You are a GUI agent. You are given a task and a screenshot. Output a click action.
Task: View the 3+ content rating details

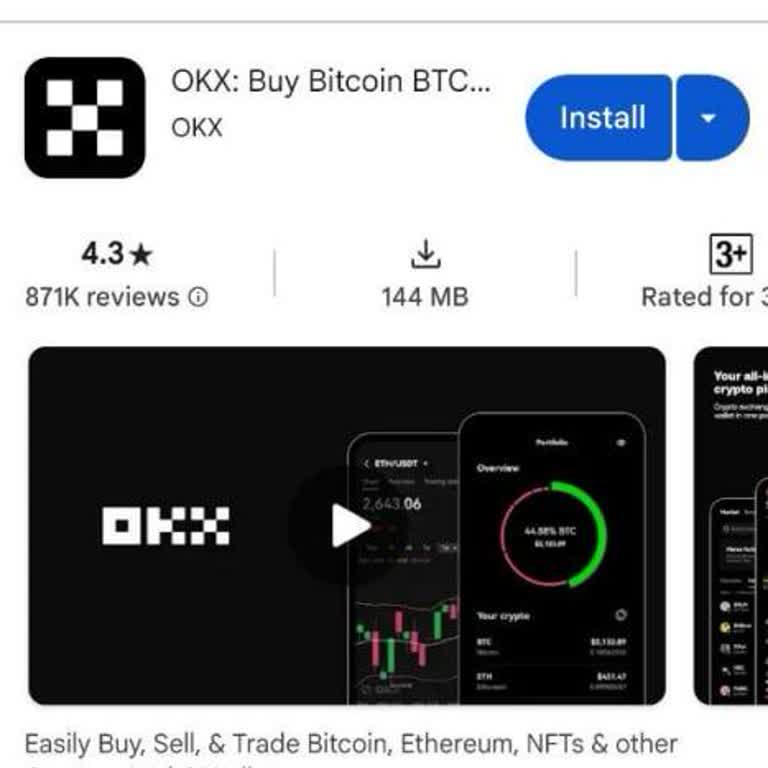pyautogui.click(x=730, y=256)
